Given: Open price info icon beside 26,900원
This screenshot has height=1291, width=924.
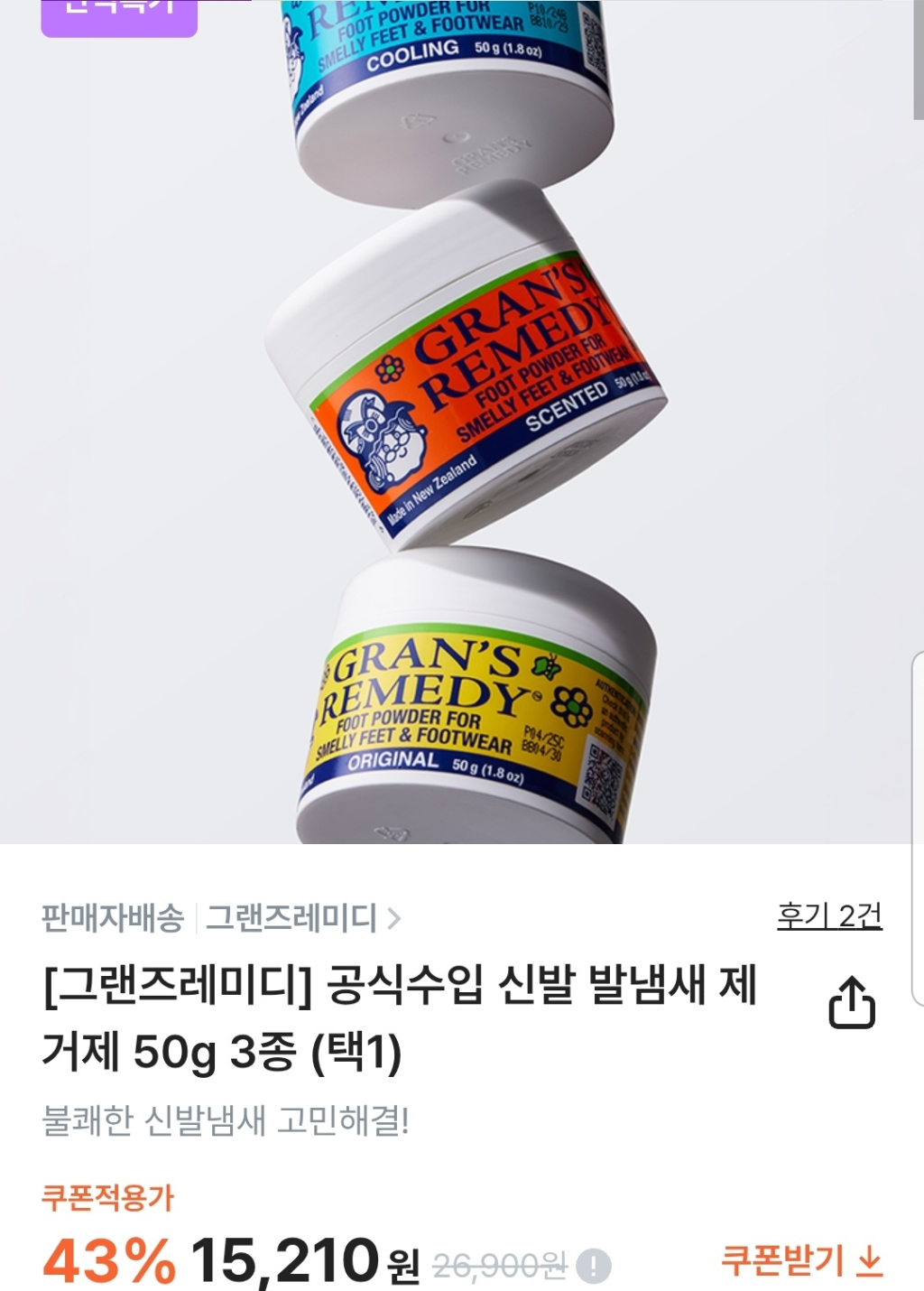Looking at the screenshot, I should tap(594, 1266).
